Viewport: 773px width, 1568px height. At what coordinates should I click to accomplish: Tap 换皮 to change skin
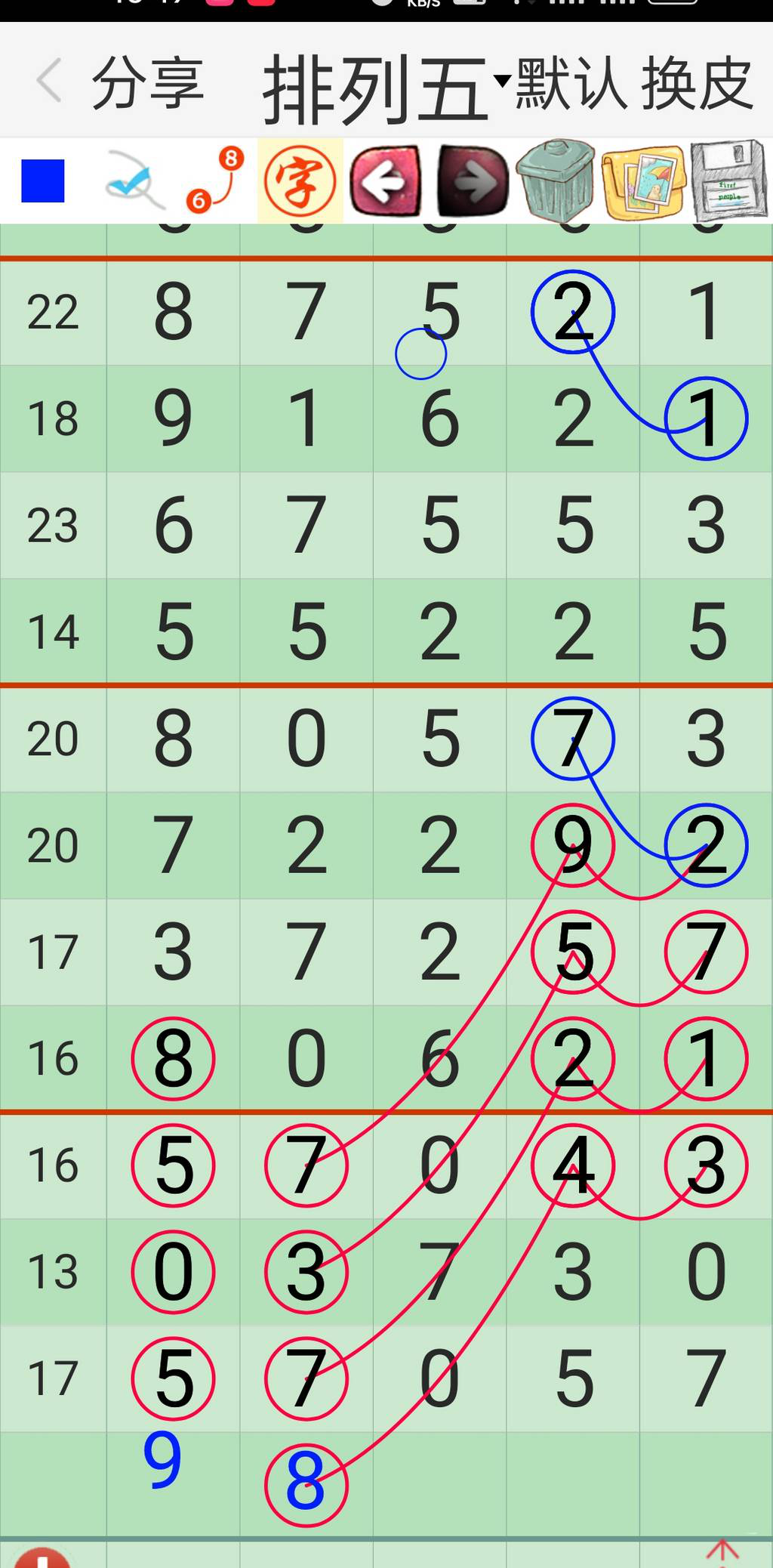[x=696, y=82]
